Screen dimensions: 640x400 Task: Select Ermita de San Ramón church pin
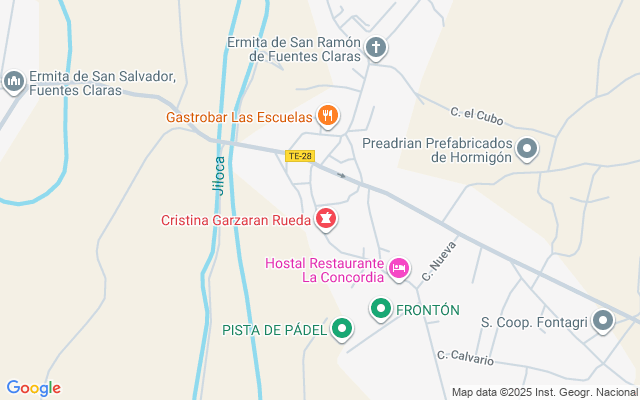tap(376, 47)
